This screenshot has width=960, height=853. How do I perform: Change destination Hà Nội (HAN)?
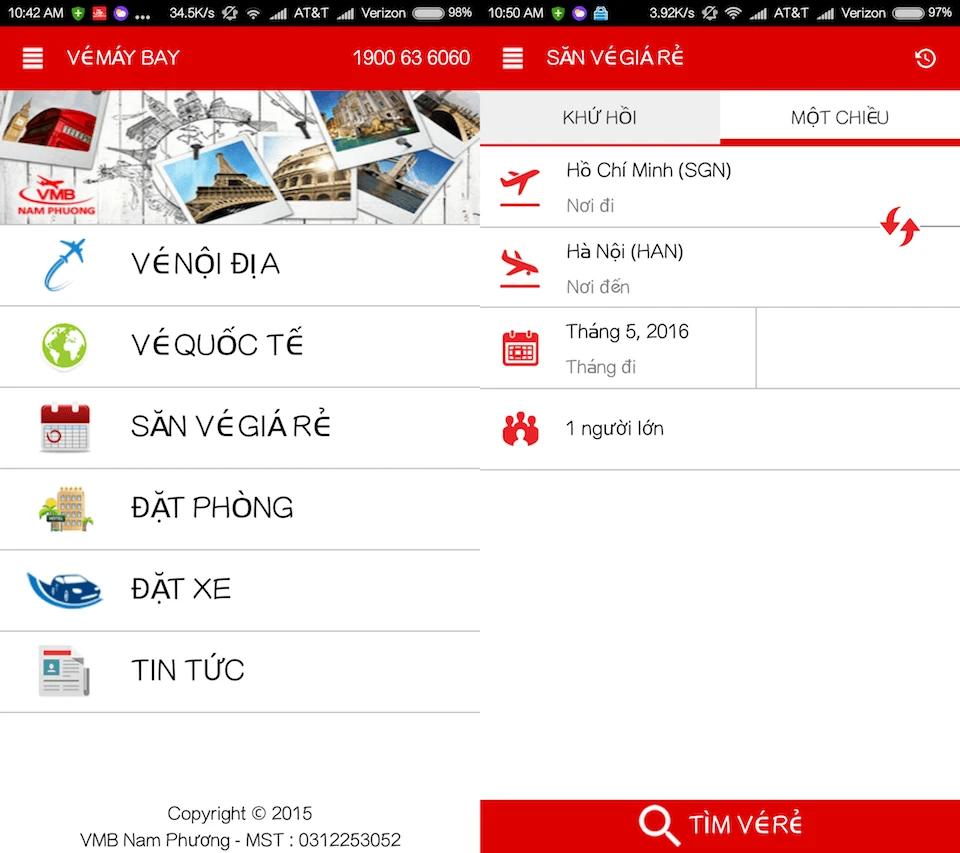(x=680, y=268)
